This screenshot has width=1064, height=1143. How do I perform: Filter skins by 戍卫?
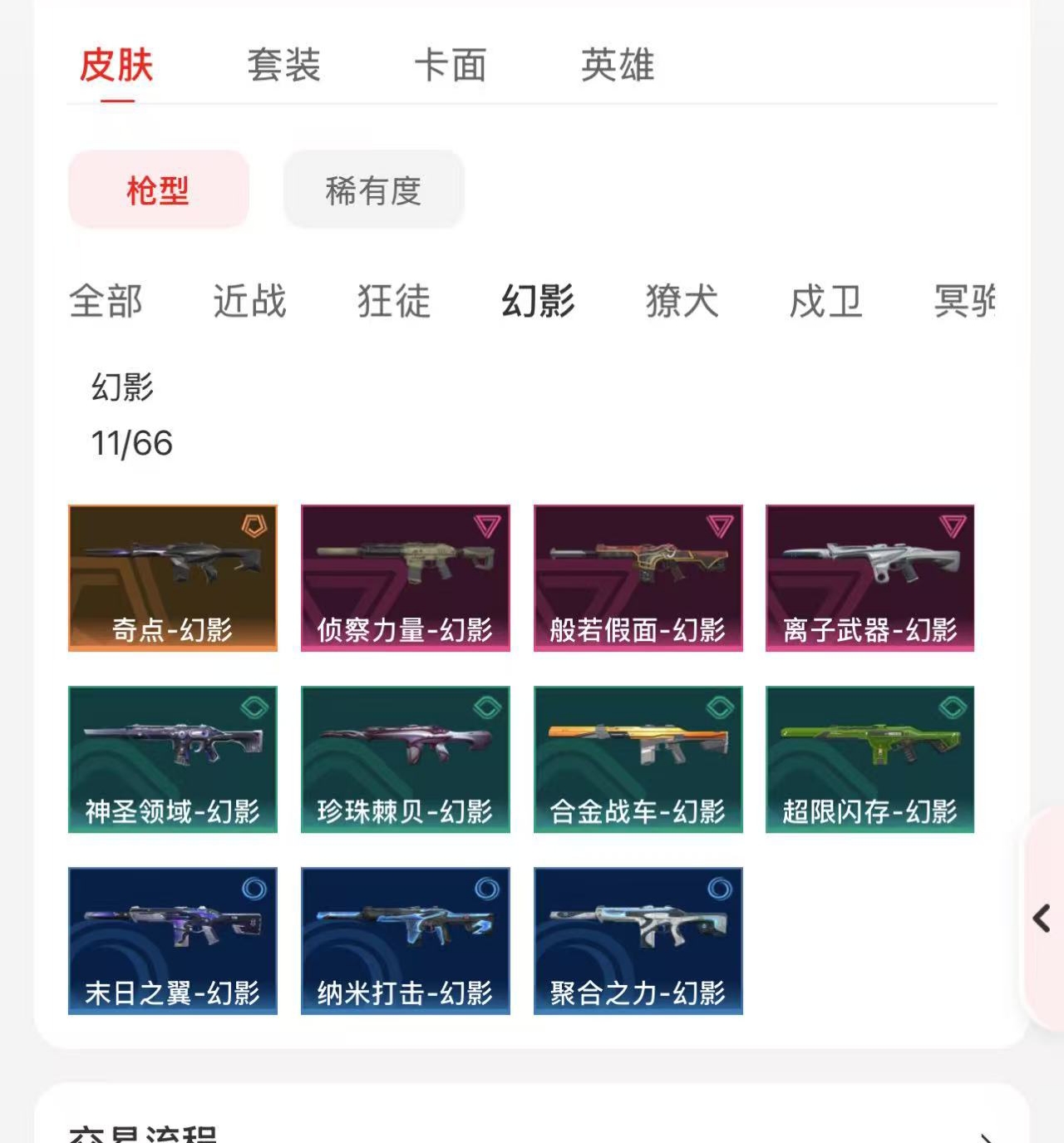click(825, 301)
